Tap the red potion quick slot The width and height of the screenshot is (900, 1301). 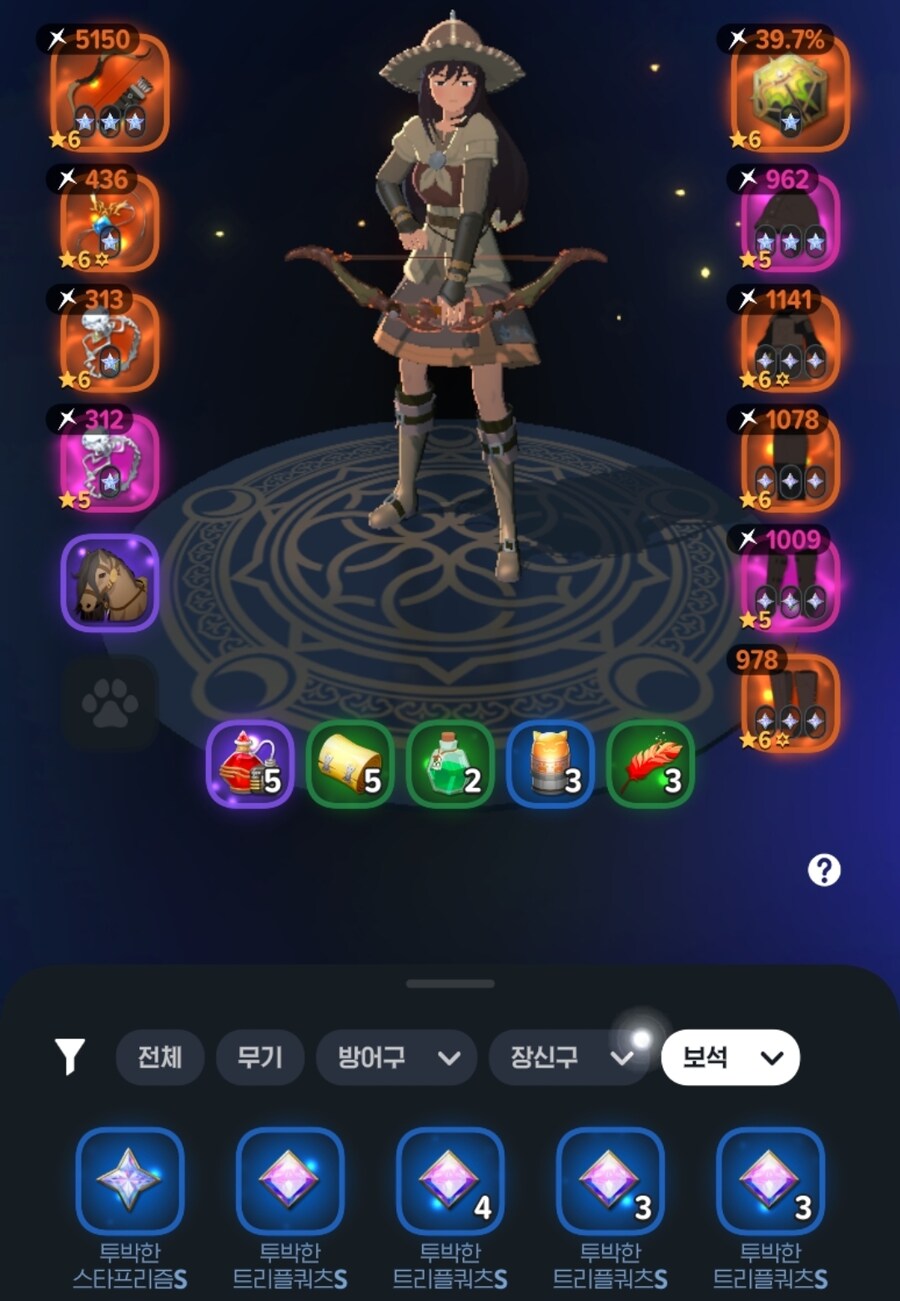coord(250,764)
